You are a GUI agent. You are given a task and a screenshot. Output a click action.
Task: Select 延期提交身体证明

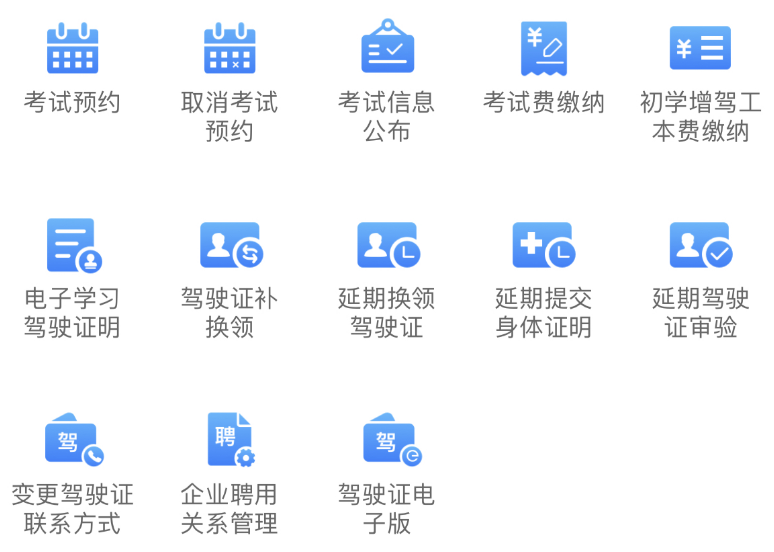tap(543, 246)
